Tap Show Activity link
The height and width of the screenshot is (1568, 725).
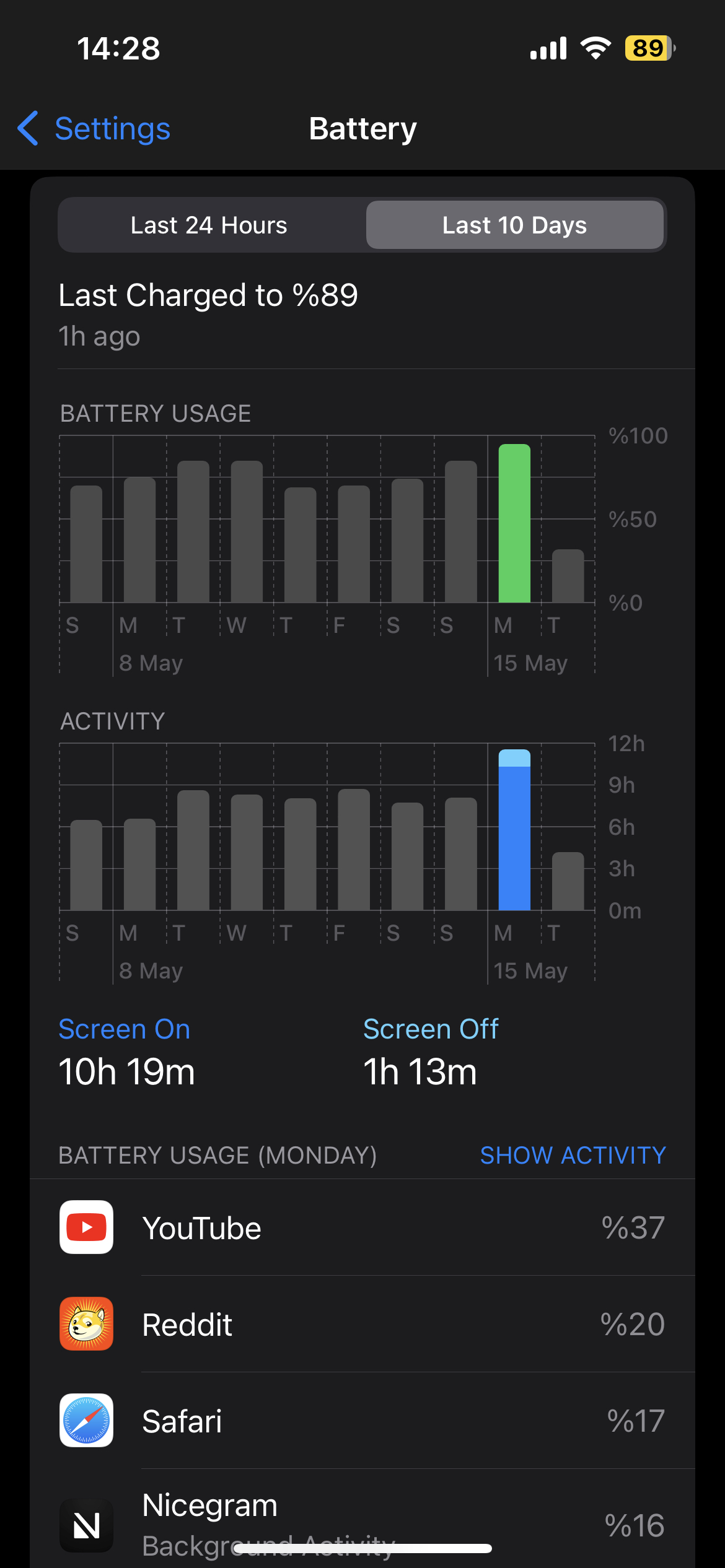(573, 1156)
